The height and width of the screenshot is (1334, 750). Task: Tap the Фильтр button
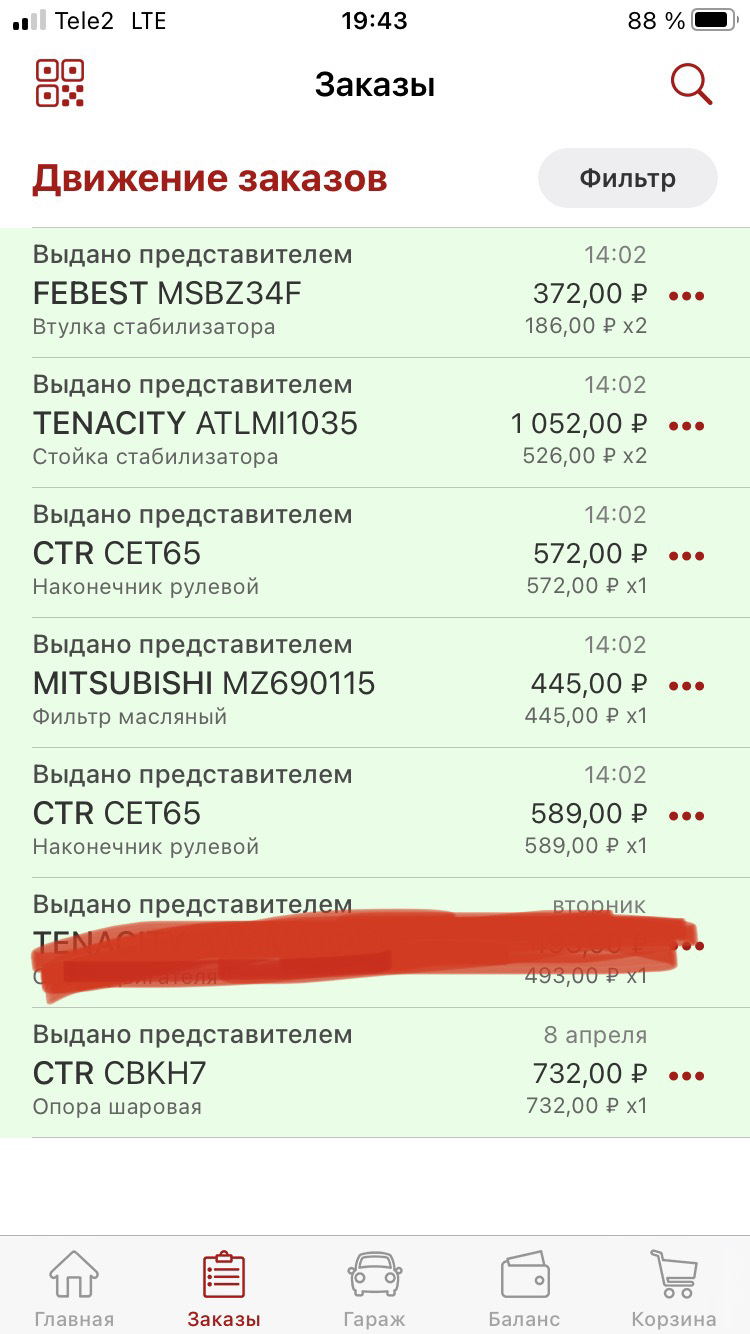pyautogui.click(x=627, y=179)
